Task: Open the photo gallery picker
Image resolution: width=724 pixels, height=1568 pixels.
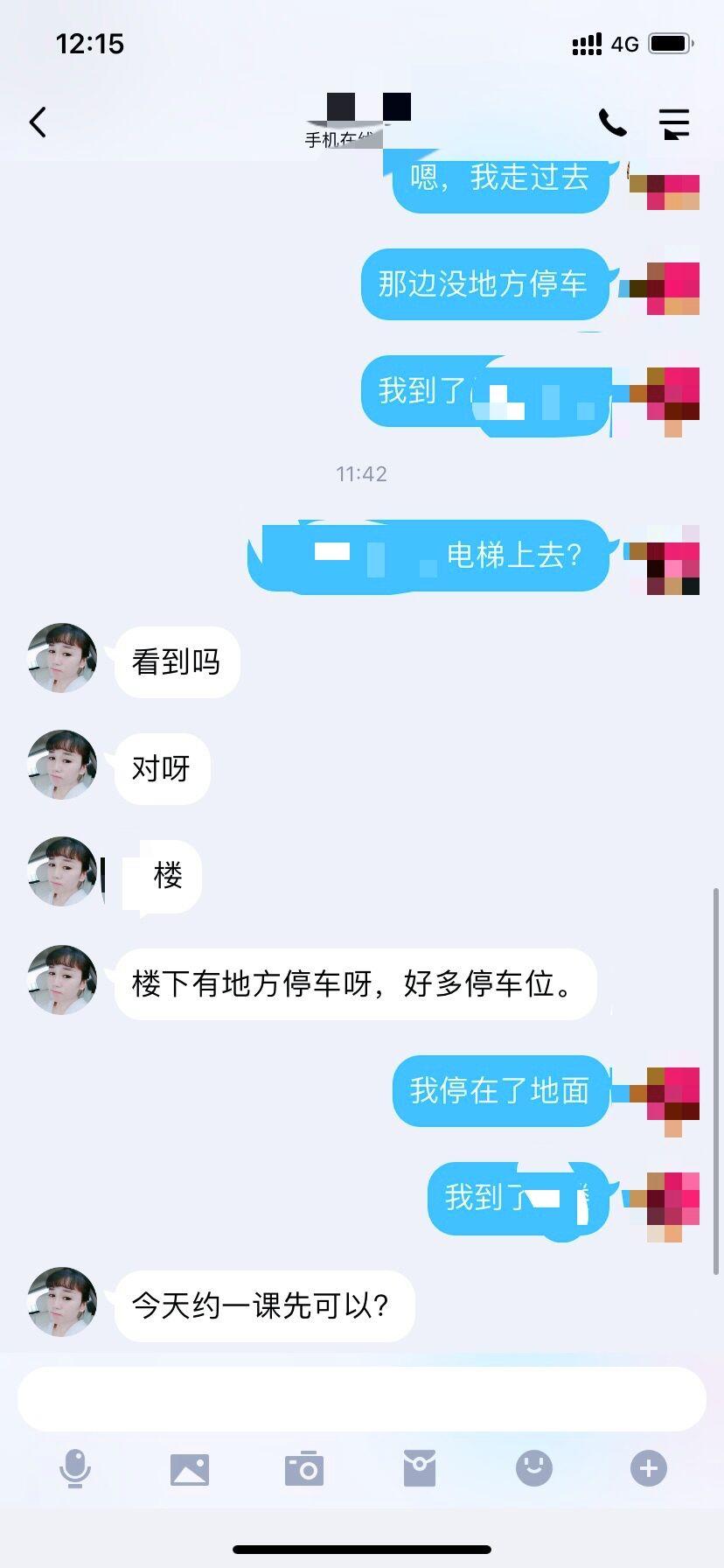Action: (x=190, y=1469)
